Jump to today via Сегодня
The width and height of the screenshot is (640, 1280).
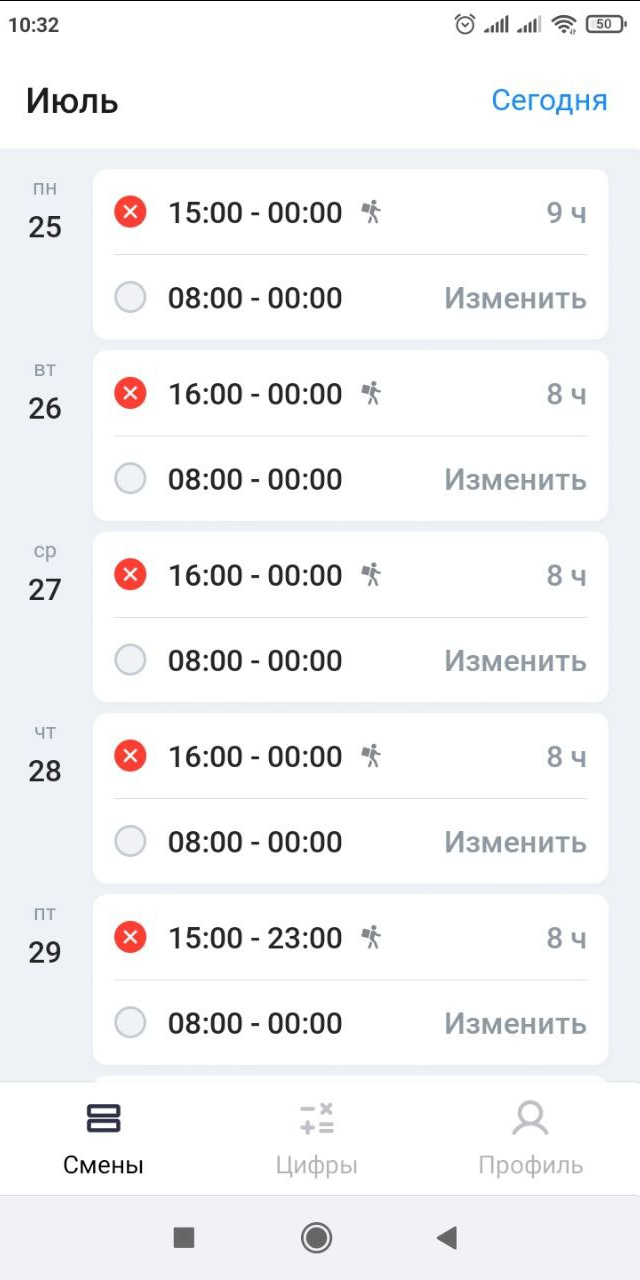(x=549, y=100)
